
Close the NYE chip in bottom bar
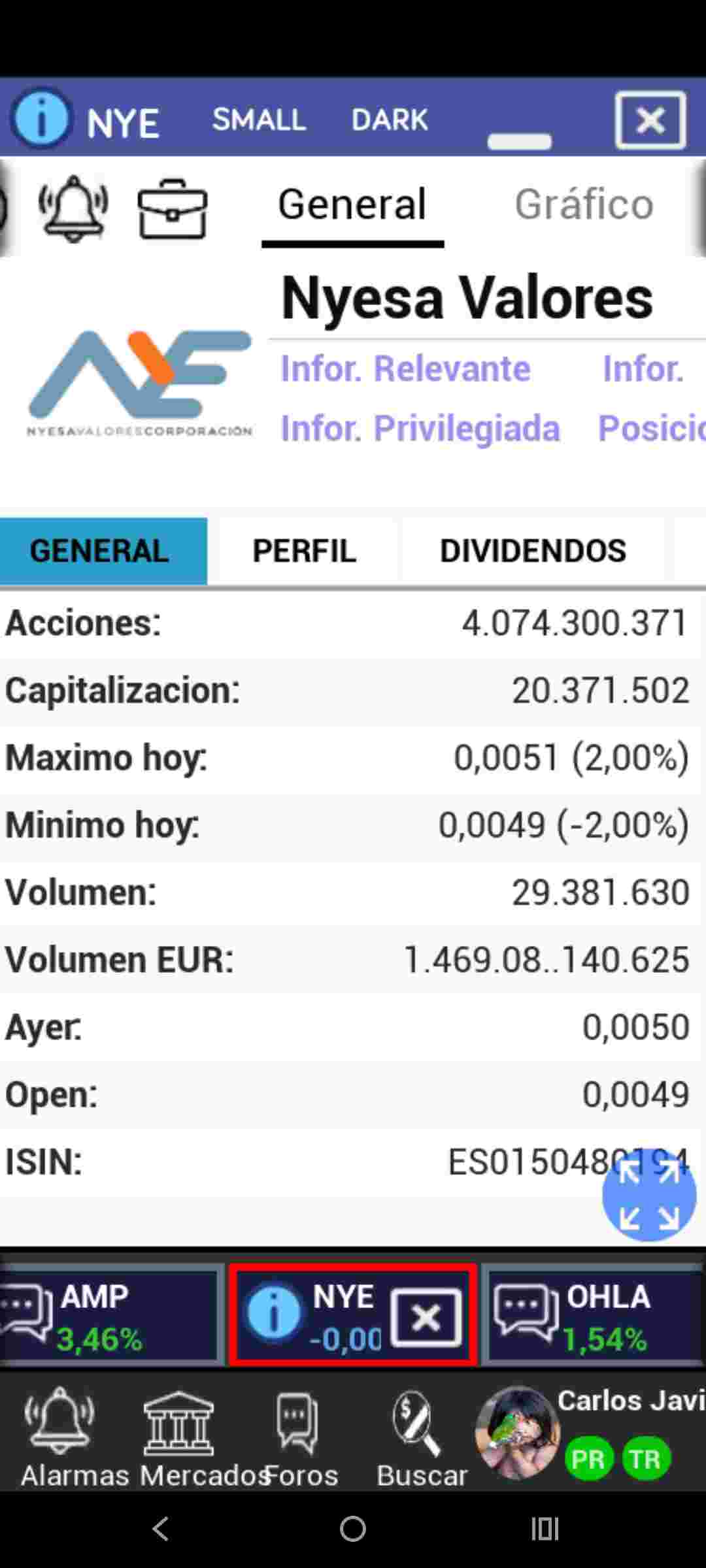426,1318
